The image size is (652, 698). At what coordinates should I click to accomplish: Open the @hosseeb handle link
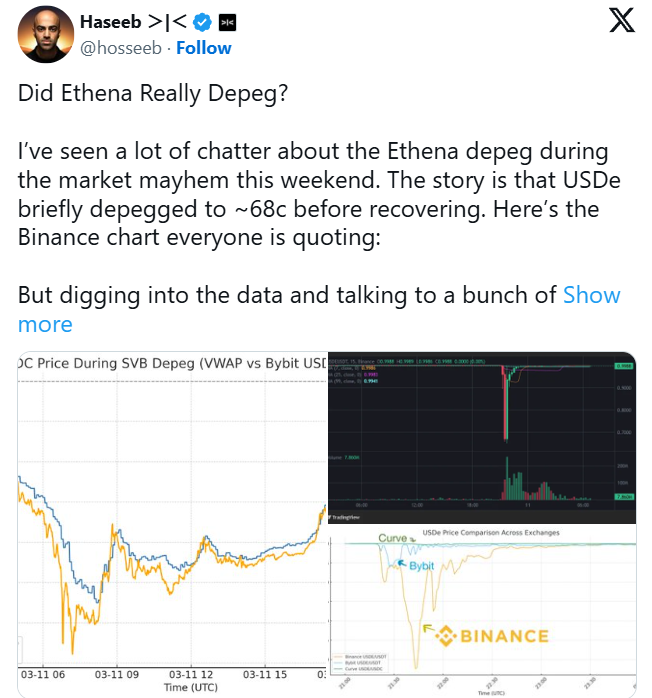(121, 48)
